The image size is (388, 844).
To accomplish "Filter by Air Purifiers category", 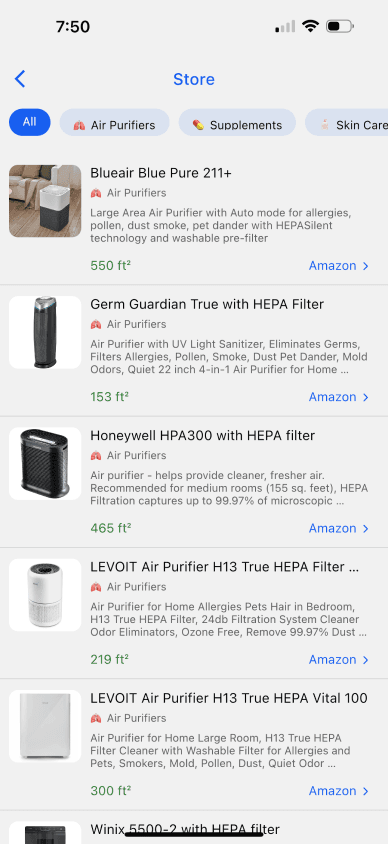I will (x=114, y=122).
